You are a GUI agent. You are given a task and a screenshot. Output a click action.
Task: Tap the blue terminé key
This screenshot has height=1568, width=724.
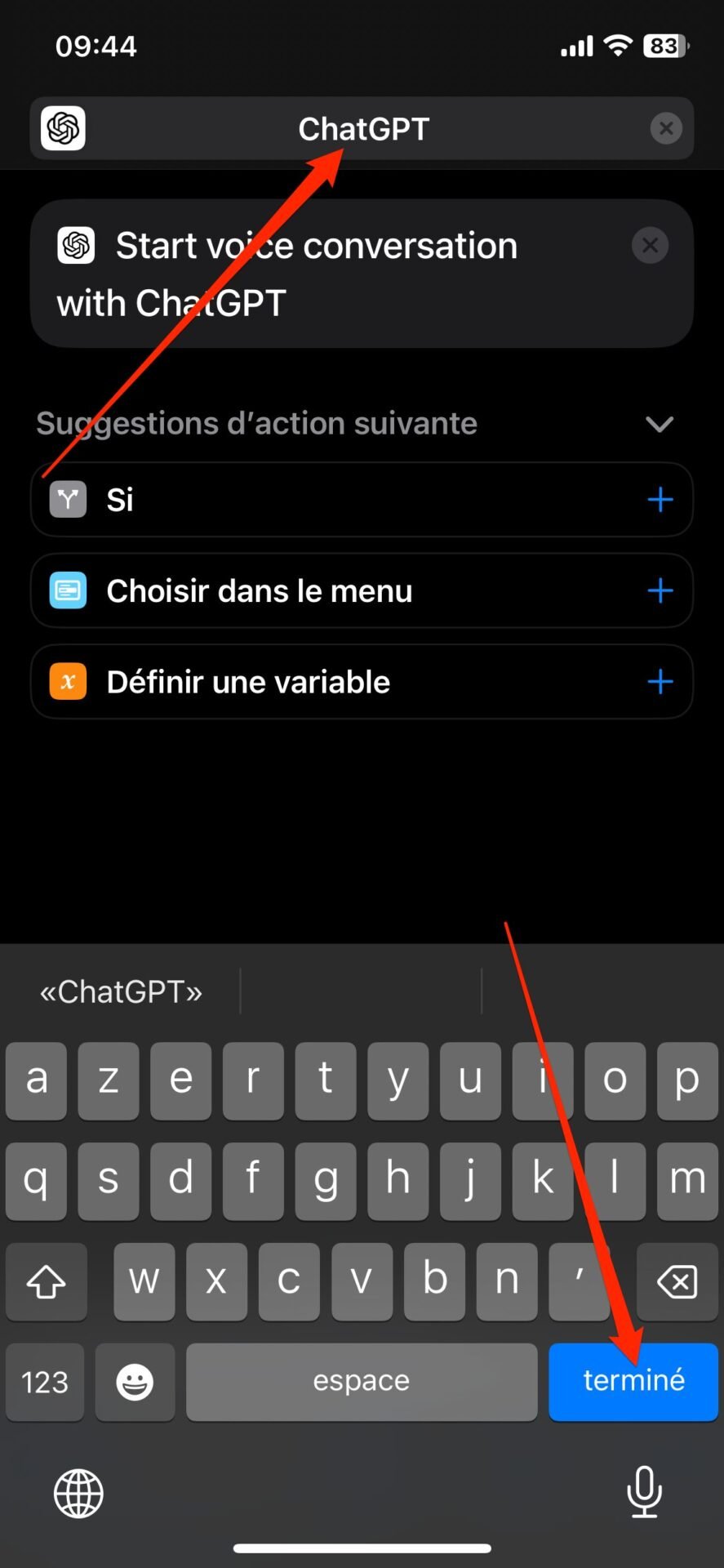[633, 1381]
